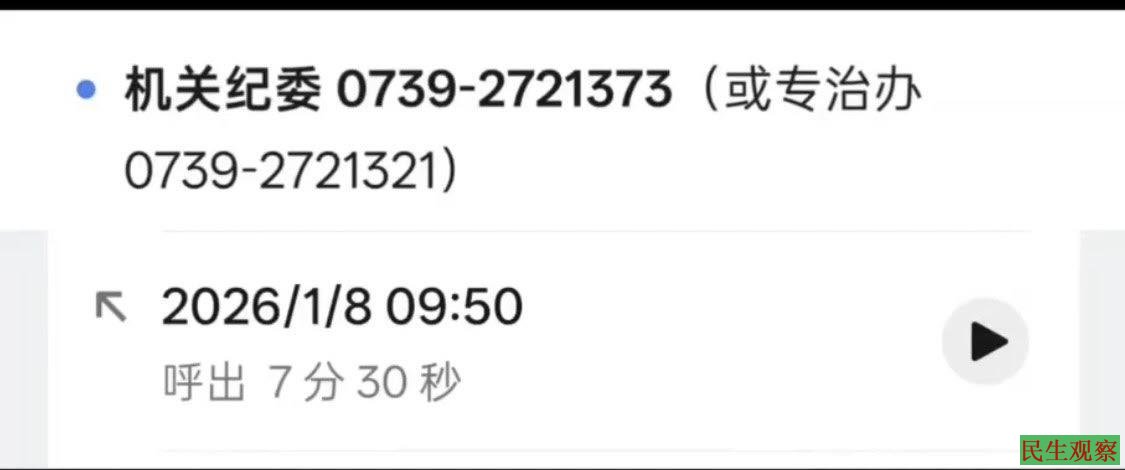Viewport: 1125px width, 470px height.
Task: Play the 2026/1/8 09:50 call recording
Action: point(986,342)
